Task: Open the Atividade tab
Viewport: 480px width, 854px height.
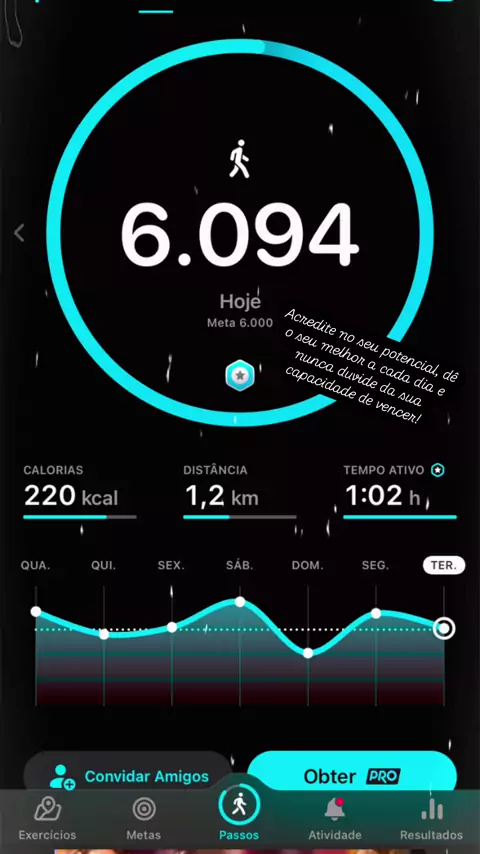Action: coord(335,819)
